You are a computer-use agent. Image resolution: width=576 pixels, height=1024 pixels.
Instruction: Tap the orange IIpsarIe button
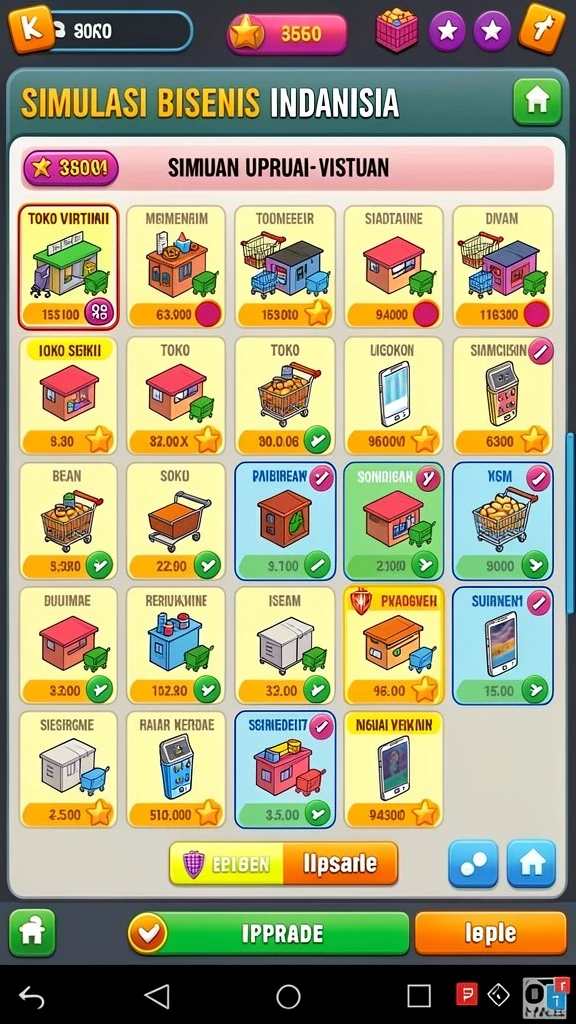click(340, 864)
